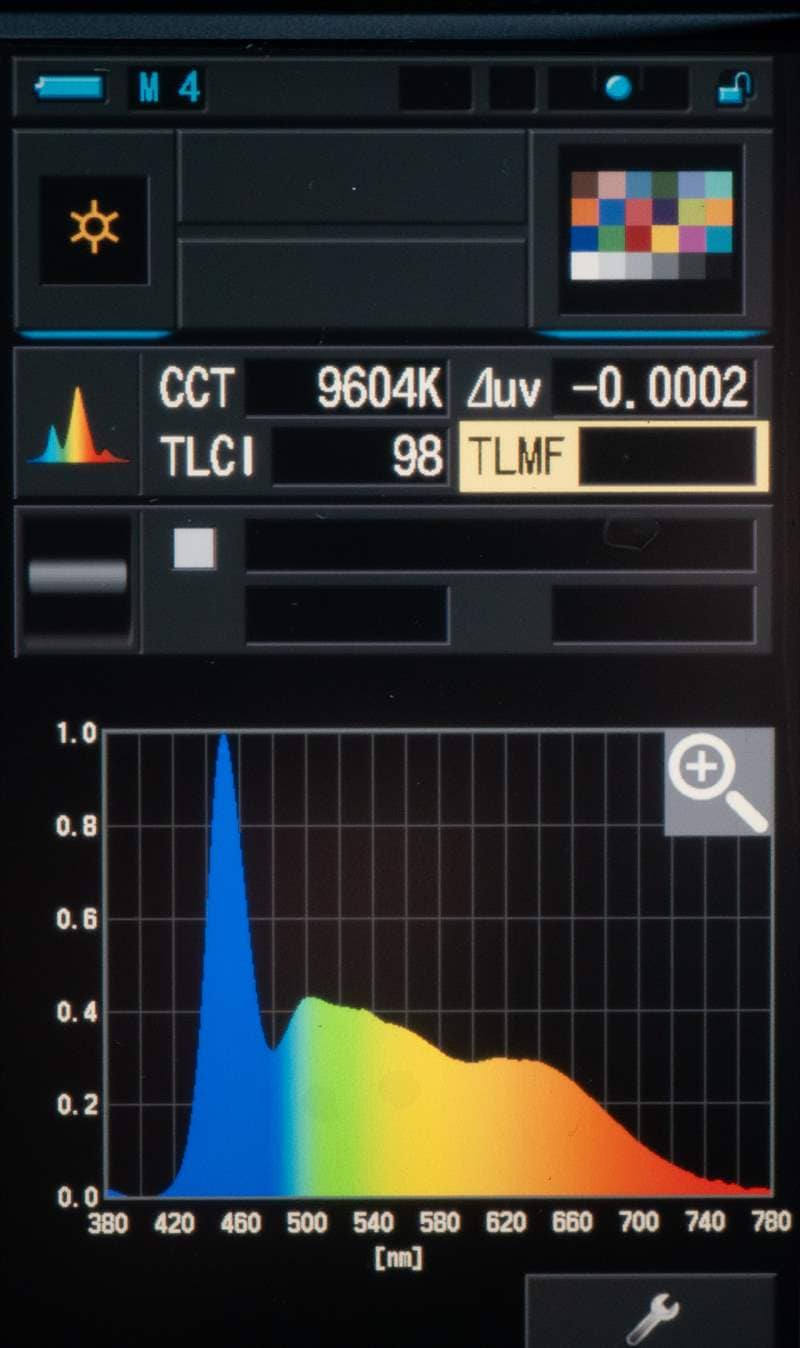Open the spectrum display mode selector
This screenshot has width=800, height=1348.
[x=77, y=423]
